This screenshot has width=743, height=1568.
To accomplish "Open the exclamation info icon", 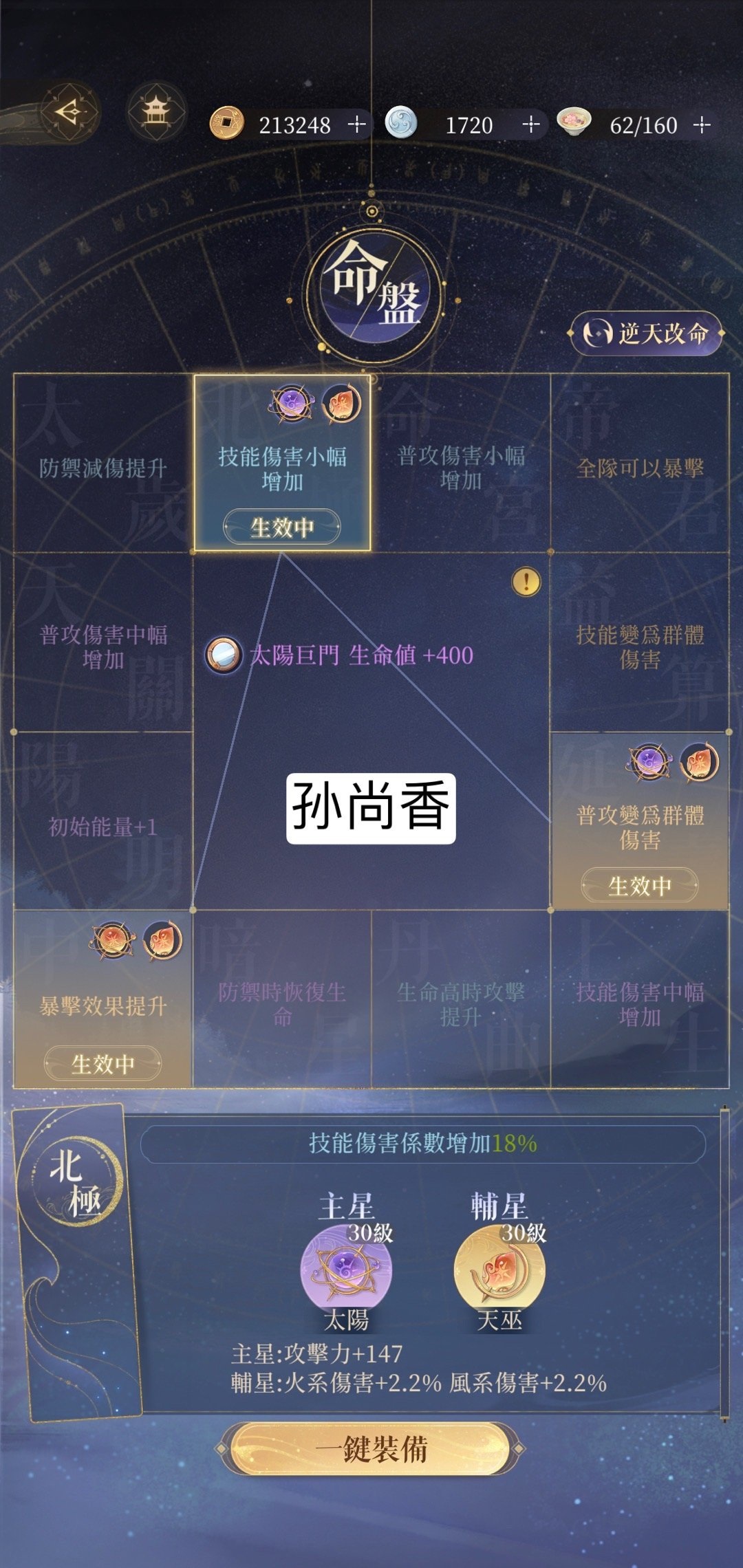I will pyautogui.click(x=526, y=582).
